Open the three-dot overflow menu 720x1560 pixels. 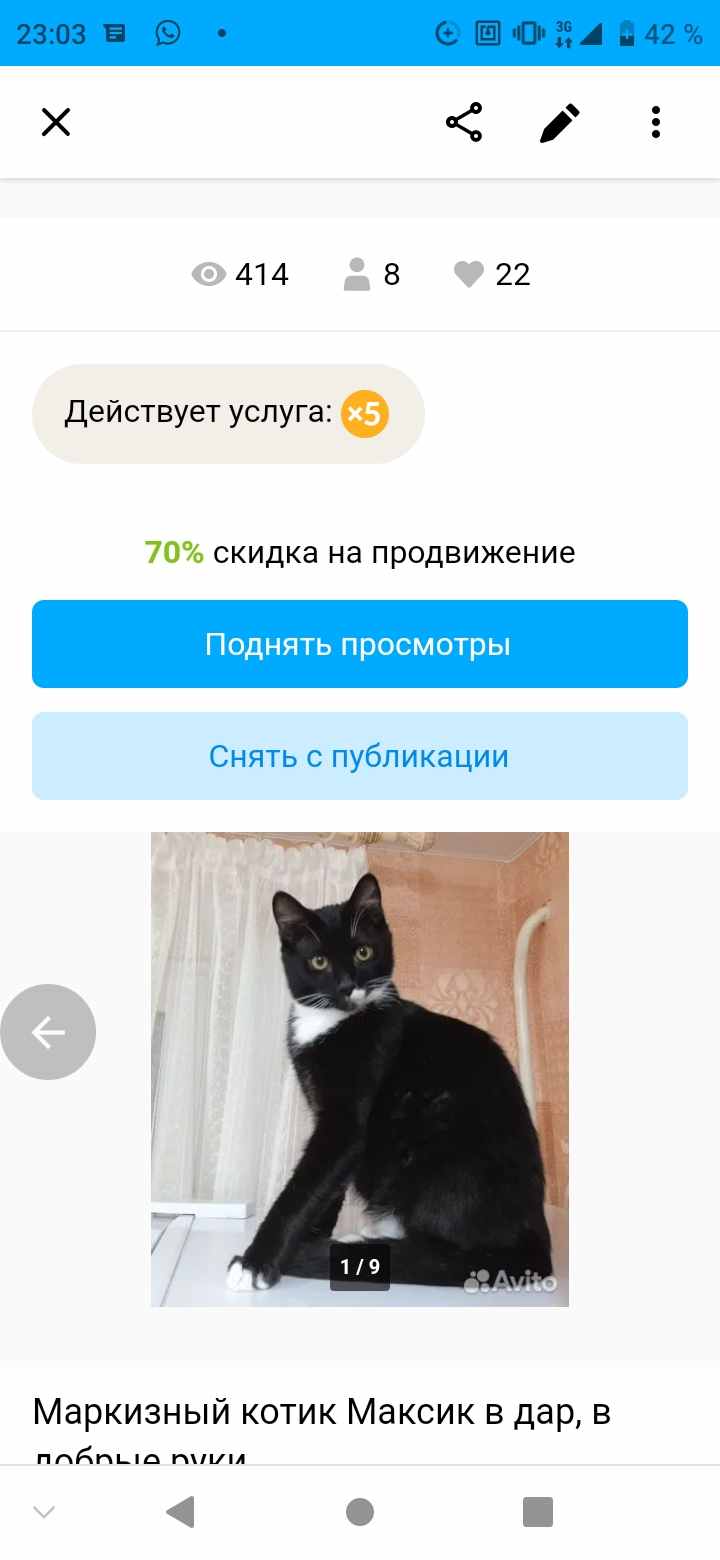656,123
